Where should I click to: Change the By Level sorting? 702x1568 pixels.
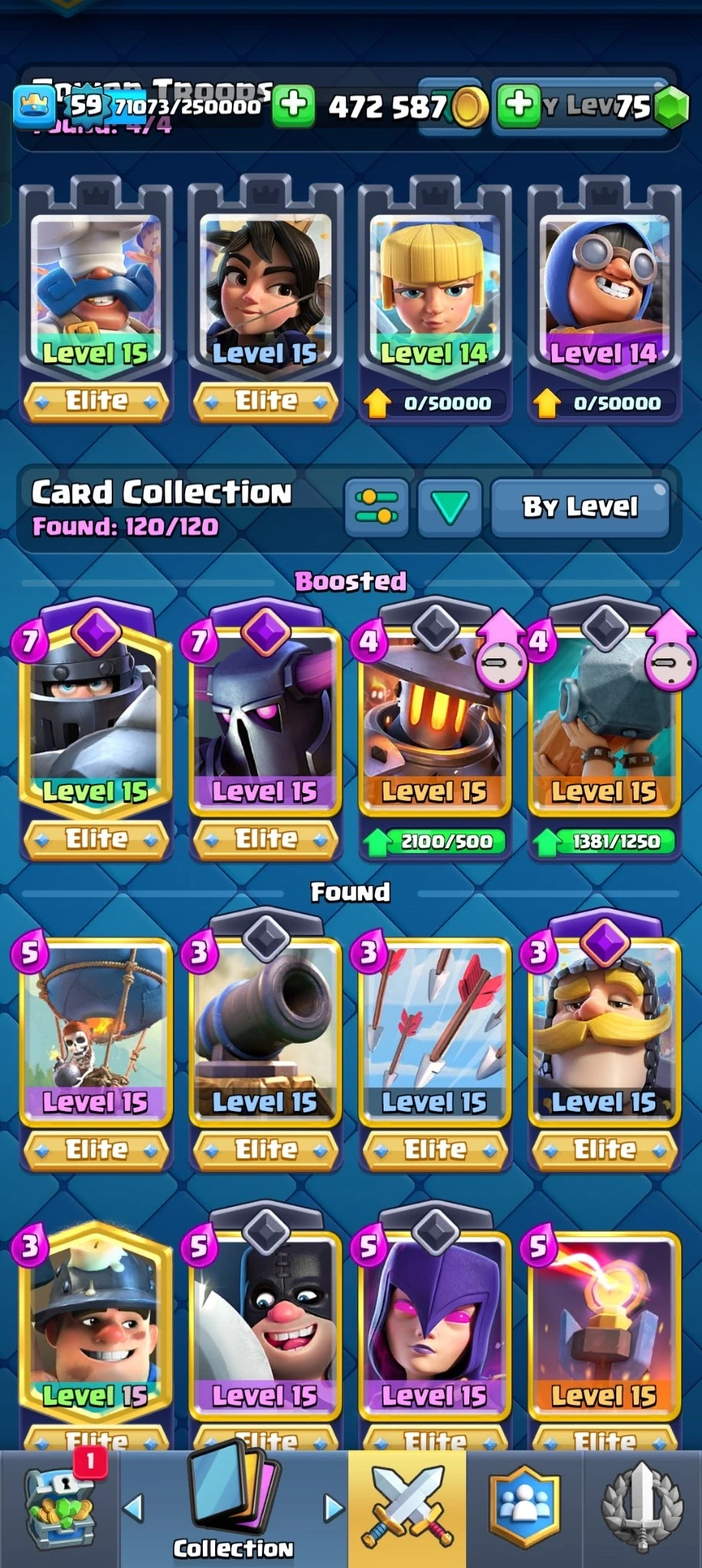(x=580, y=507)
